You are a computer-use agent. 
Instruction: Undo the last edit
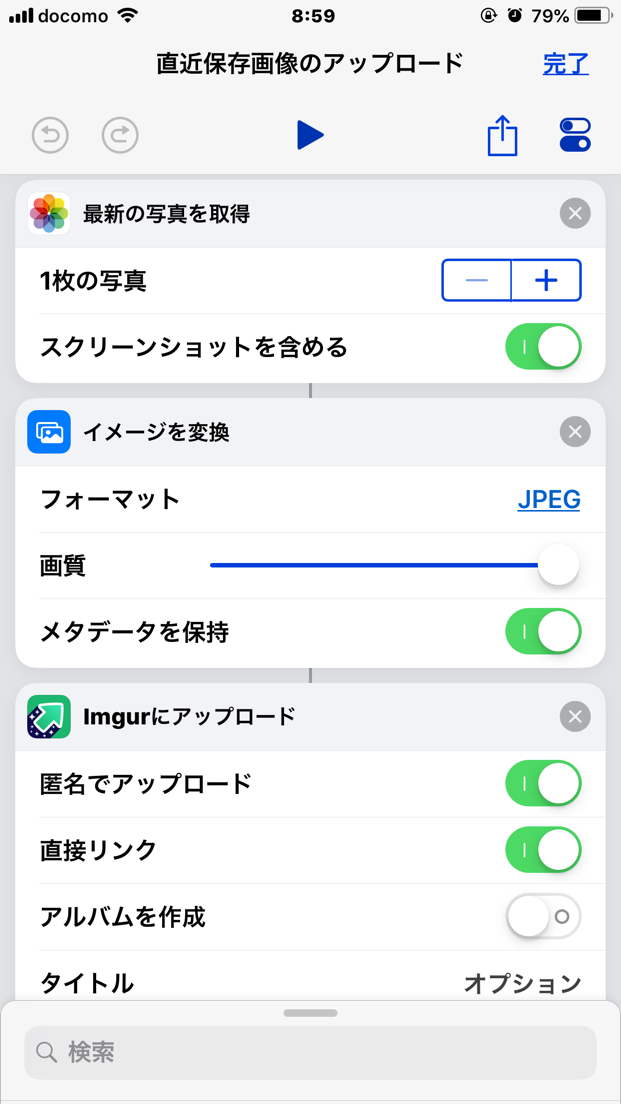50,135
